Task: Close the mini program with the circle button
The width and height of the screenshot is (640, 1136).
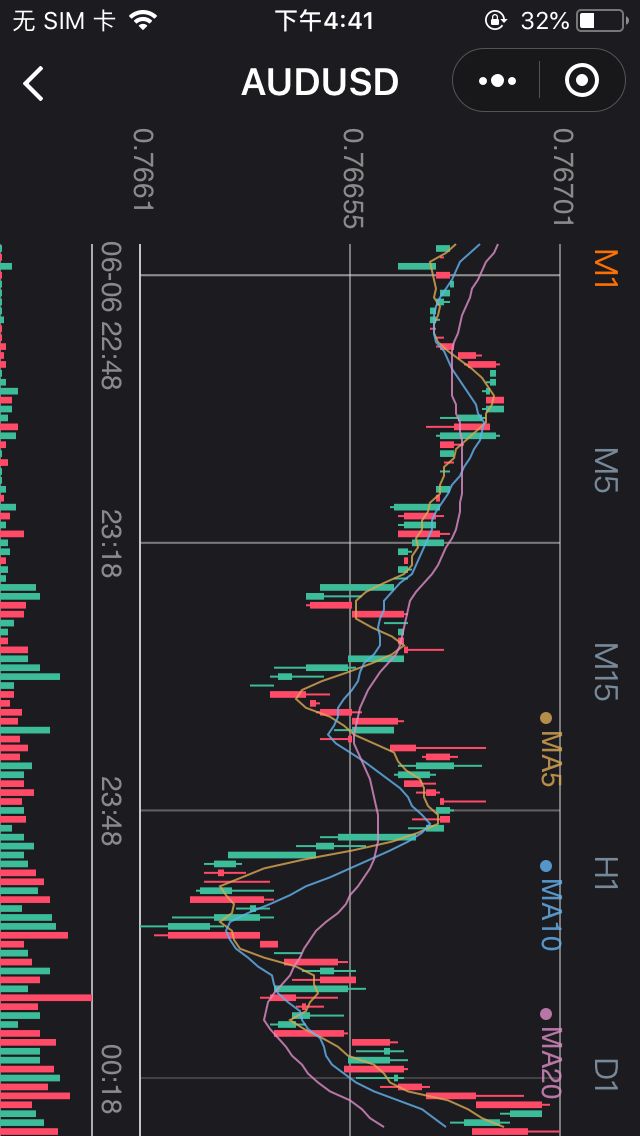Action: [581, 81]
